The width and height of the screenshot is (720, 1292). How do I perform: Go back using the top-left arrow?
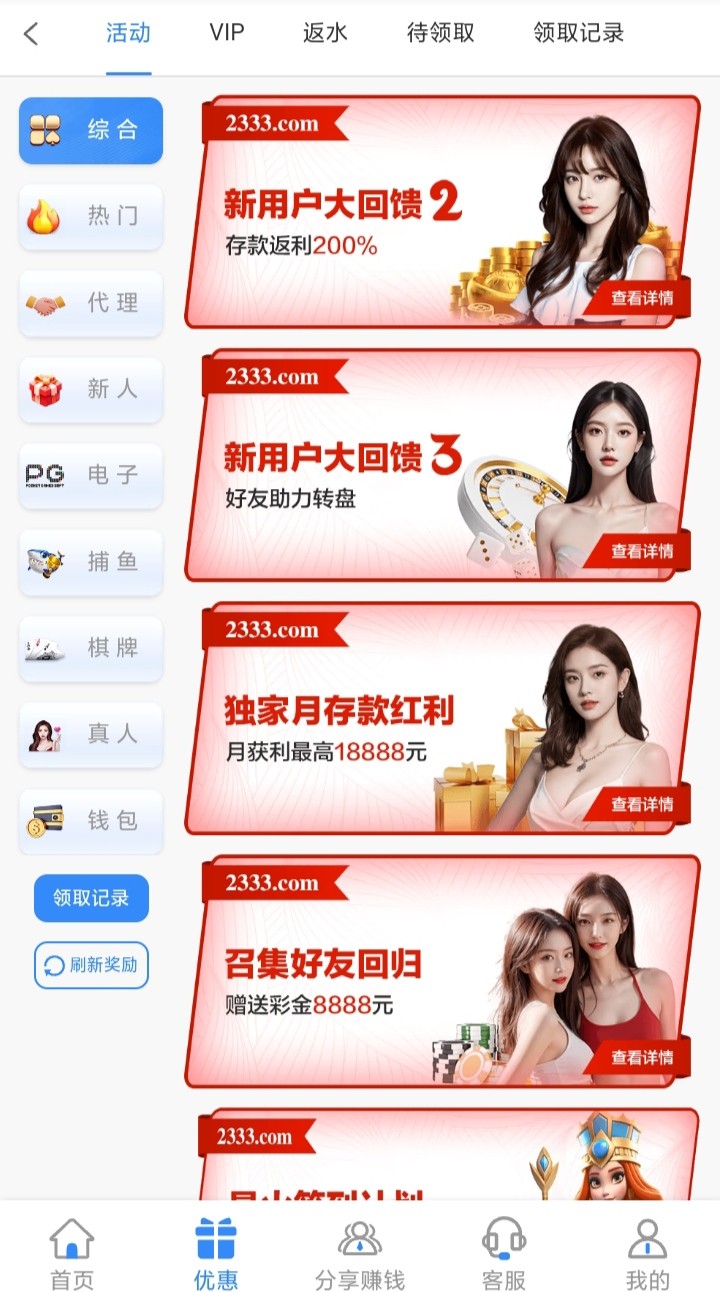(x=31, y=33)
